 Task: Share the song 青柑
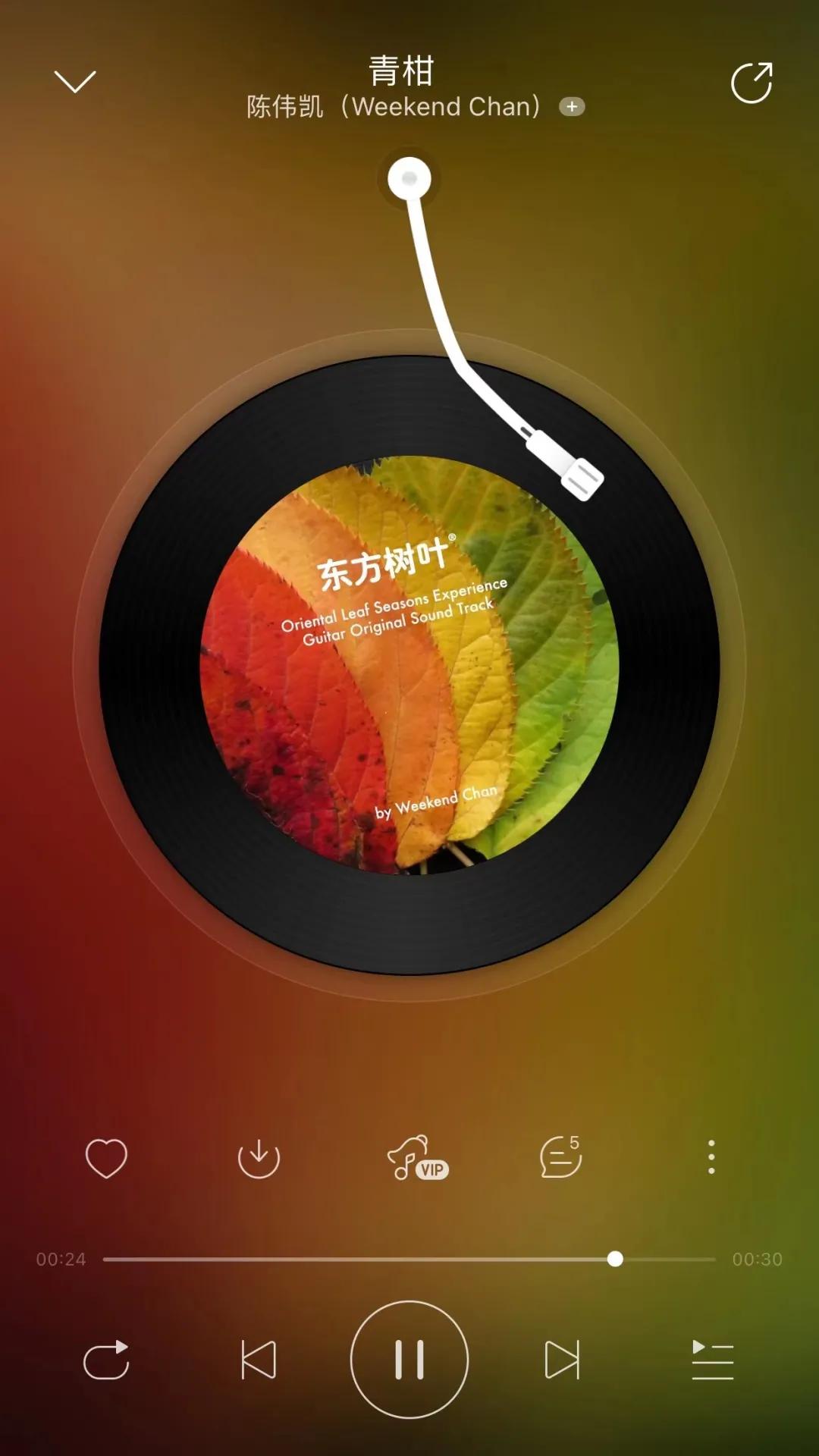pos(751,82)
